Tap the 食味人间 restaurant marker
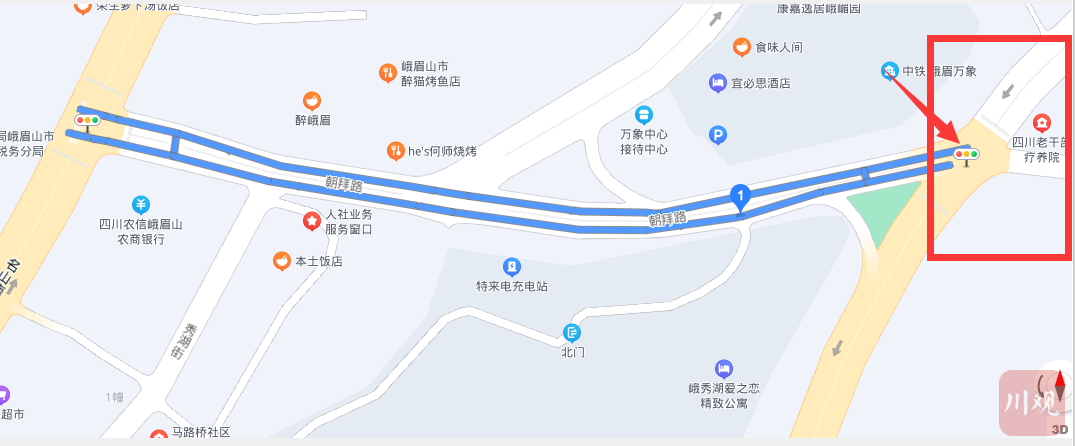The height and width of the screenshot is (446, 1075). [740, 47]
